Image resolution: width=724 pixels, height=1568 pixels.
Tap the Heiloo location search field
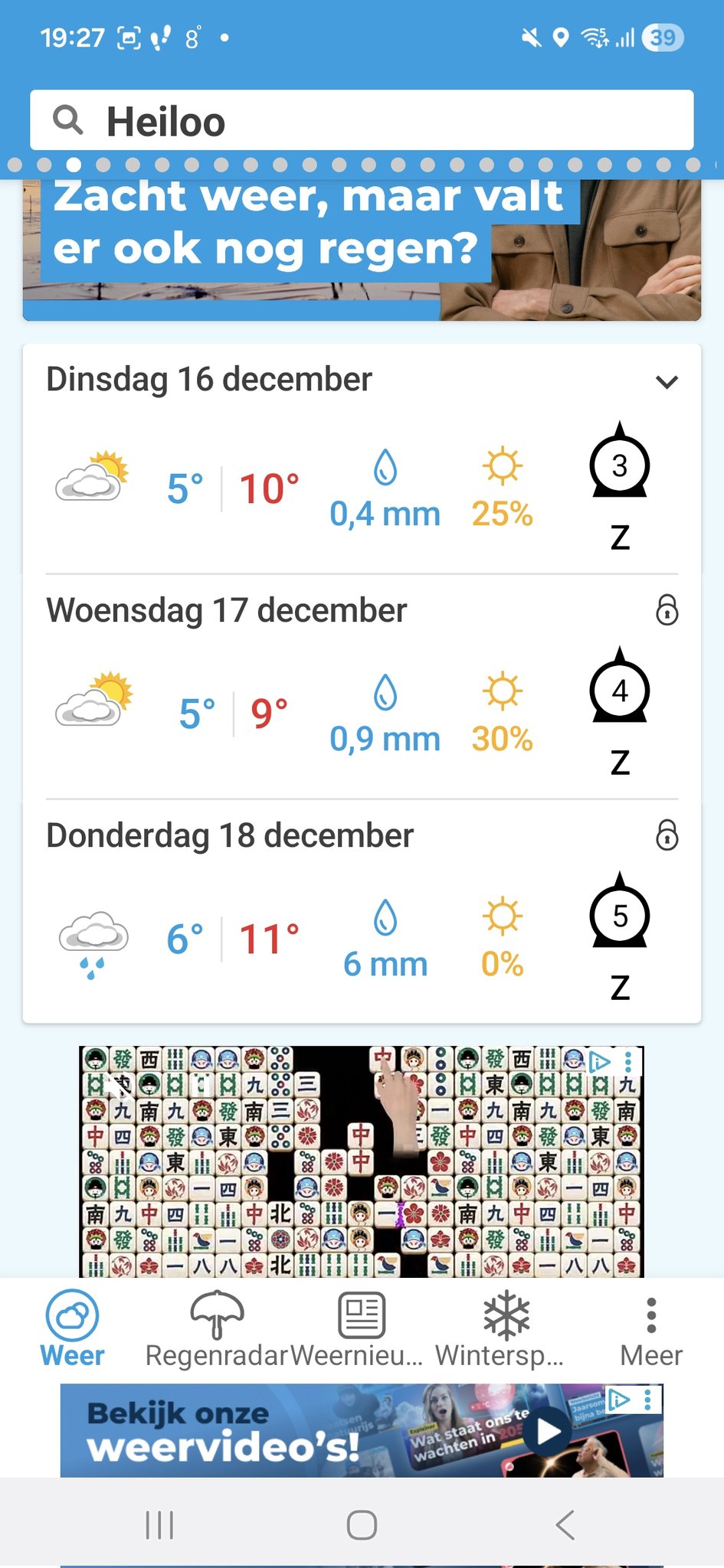(362, 121)
